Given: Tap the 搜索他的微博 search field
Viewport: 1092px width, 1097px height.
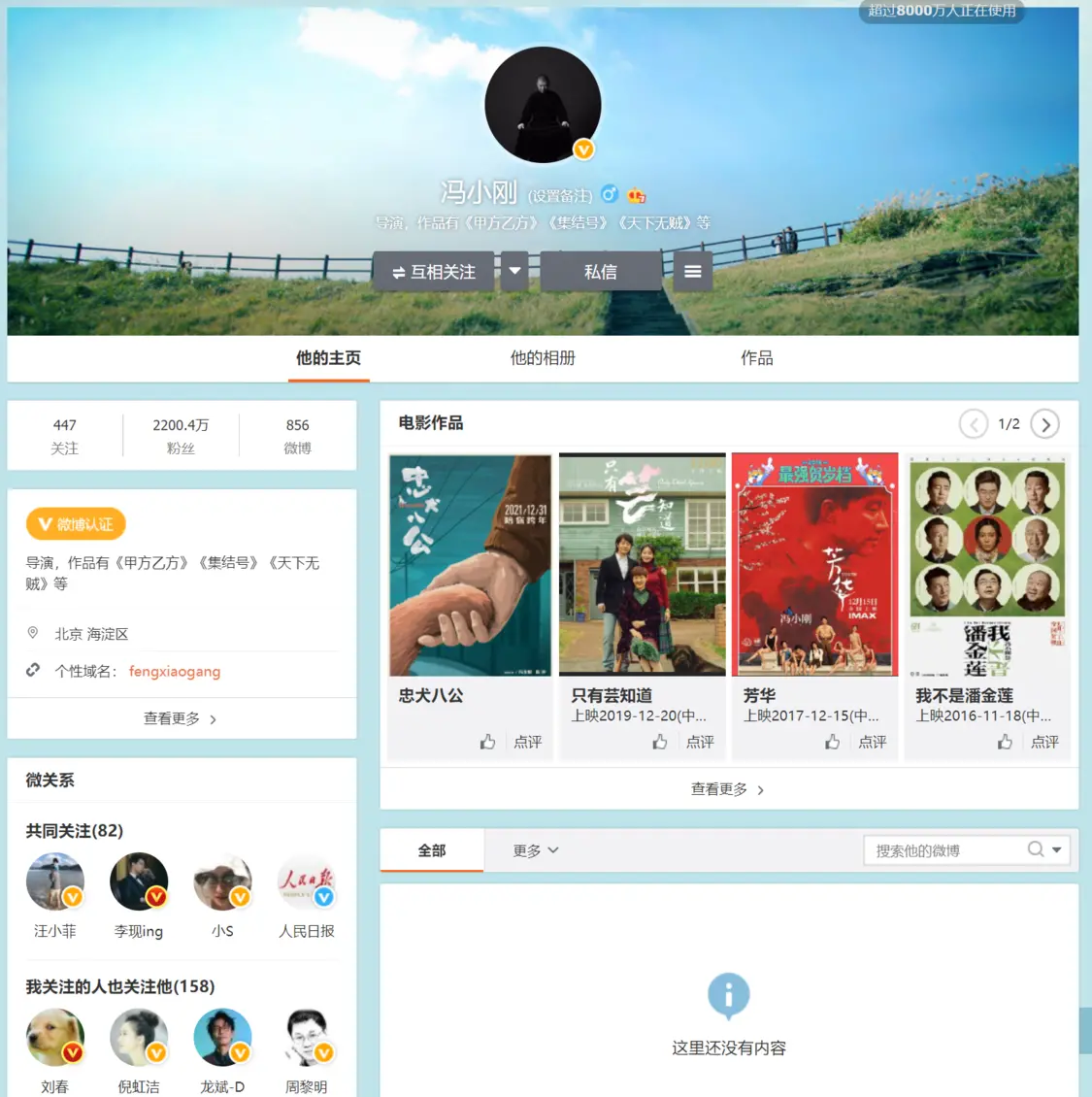Looking at the screenshot, I should pyautogui.click(x=946, y=850).
